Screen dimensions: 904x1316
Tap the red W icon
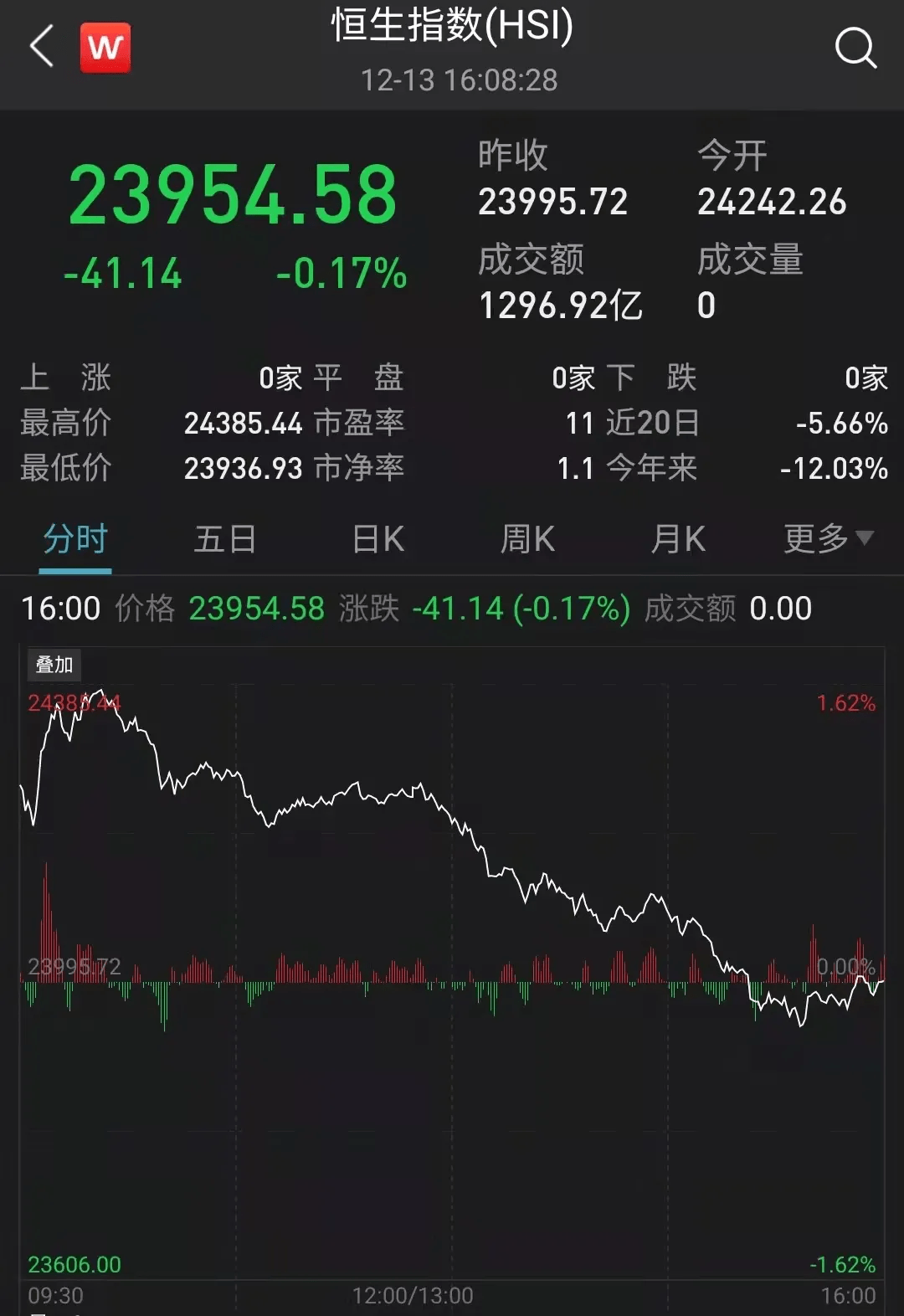pyautogui.click(x=105, y=48)
